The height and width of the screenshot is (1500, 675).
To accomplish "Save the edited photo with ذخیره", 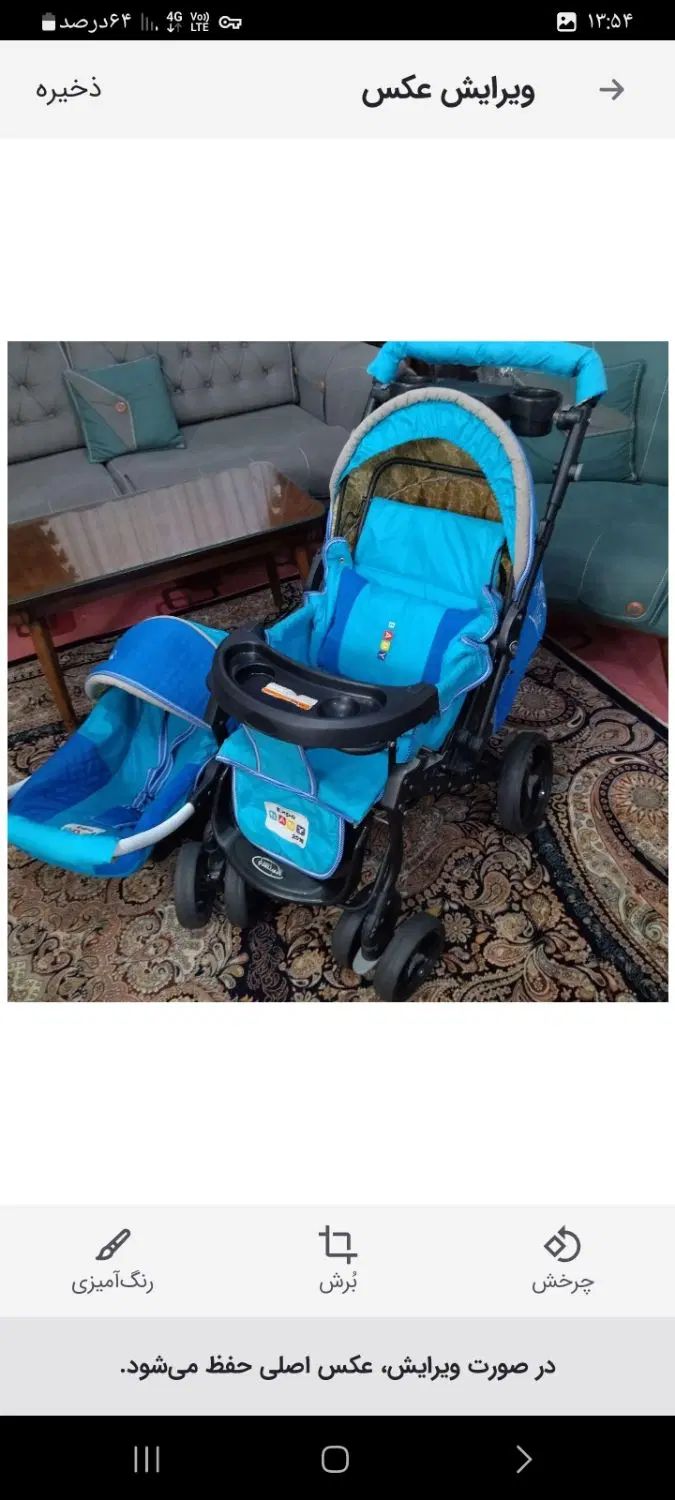I will [x=69, y=89].
